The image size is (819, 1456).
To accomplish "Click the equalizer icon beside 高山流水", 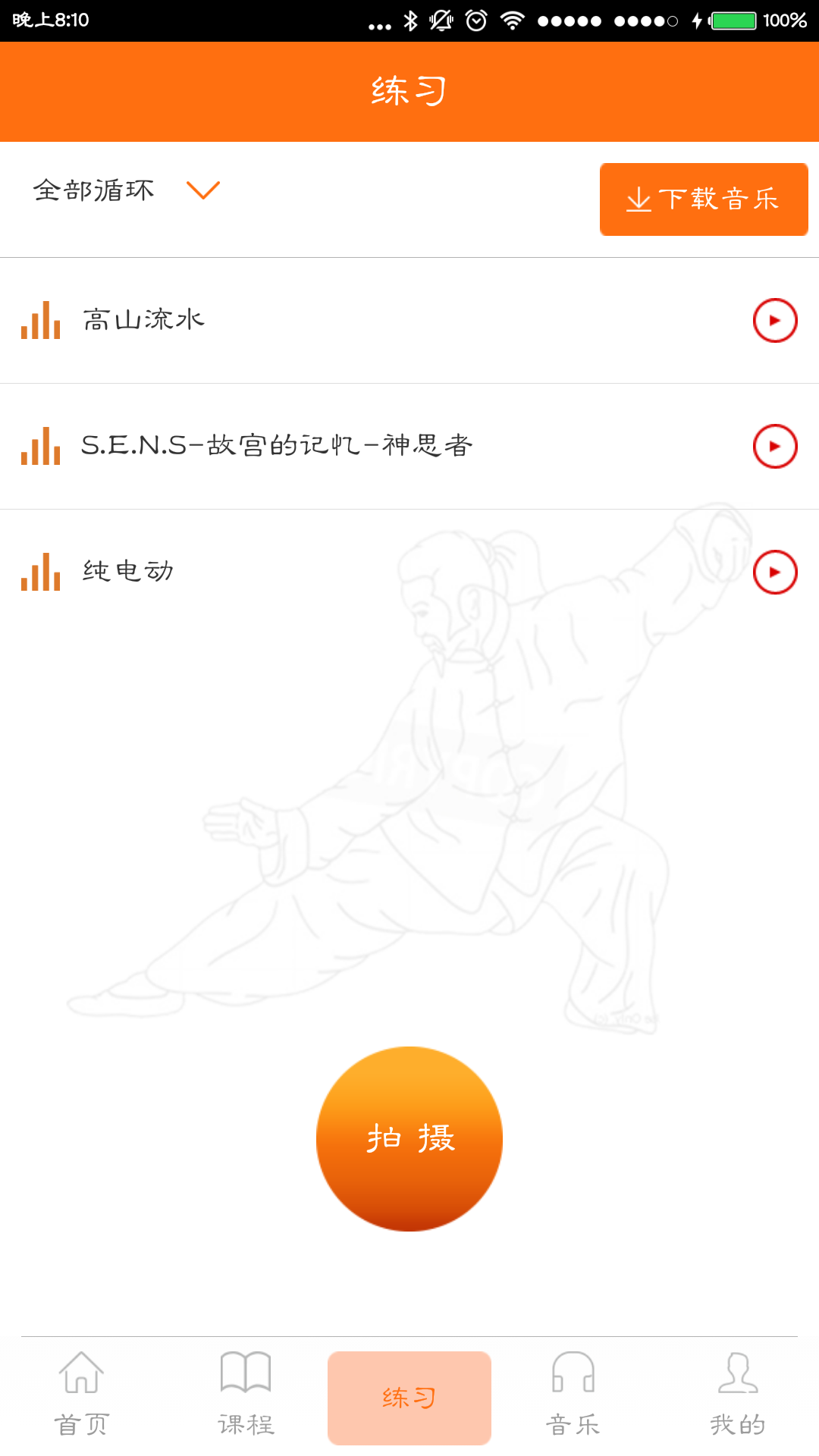I will tap(40, 321).
